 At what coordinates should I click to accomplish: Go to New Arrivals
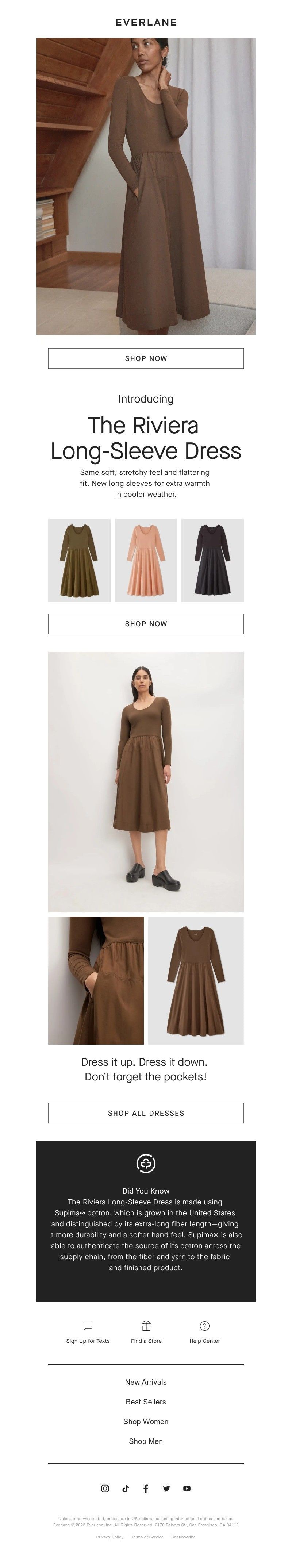pyautogui.click(x=146, y=1382)
